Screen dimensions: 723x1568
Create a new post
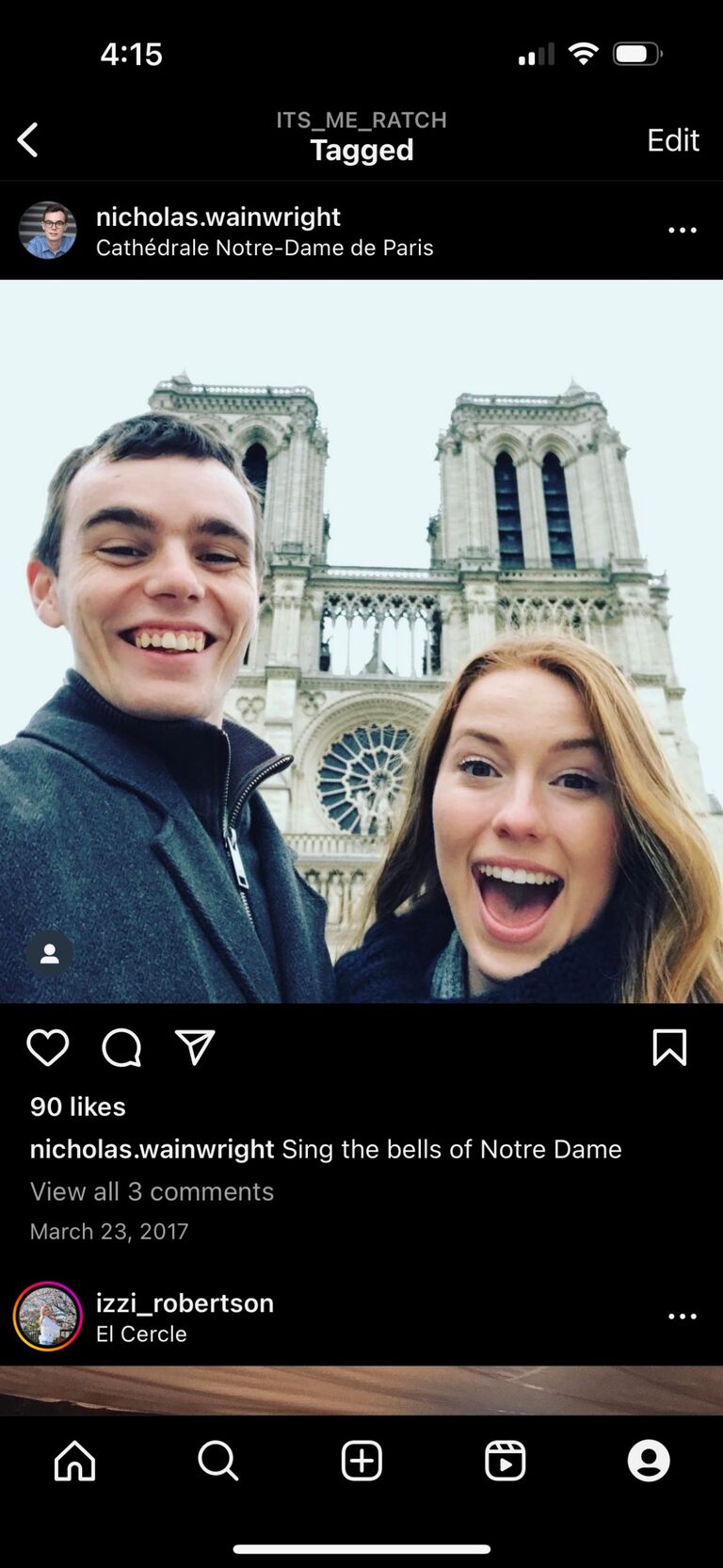pos(361,1461)
